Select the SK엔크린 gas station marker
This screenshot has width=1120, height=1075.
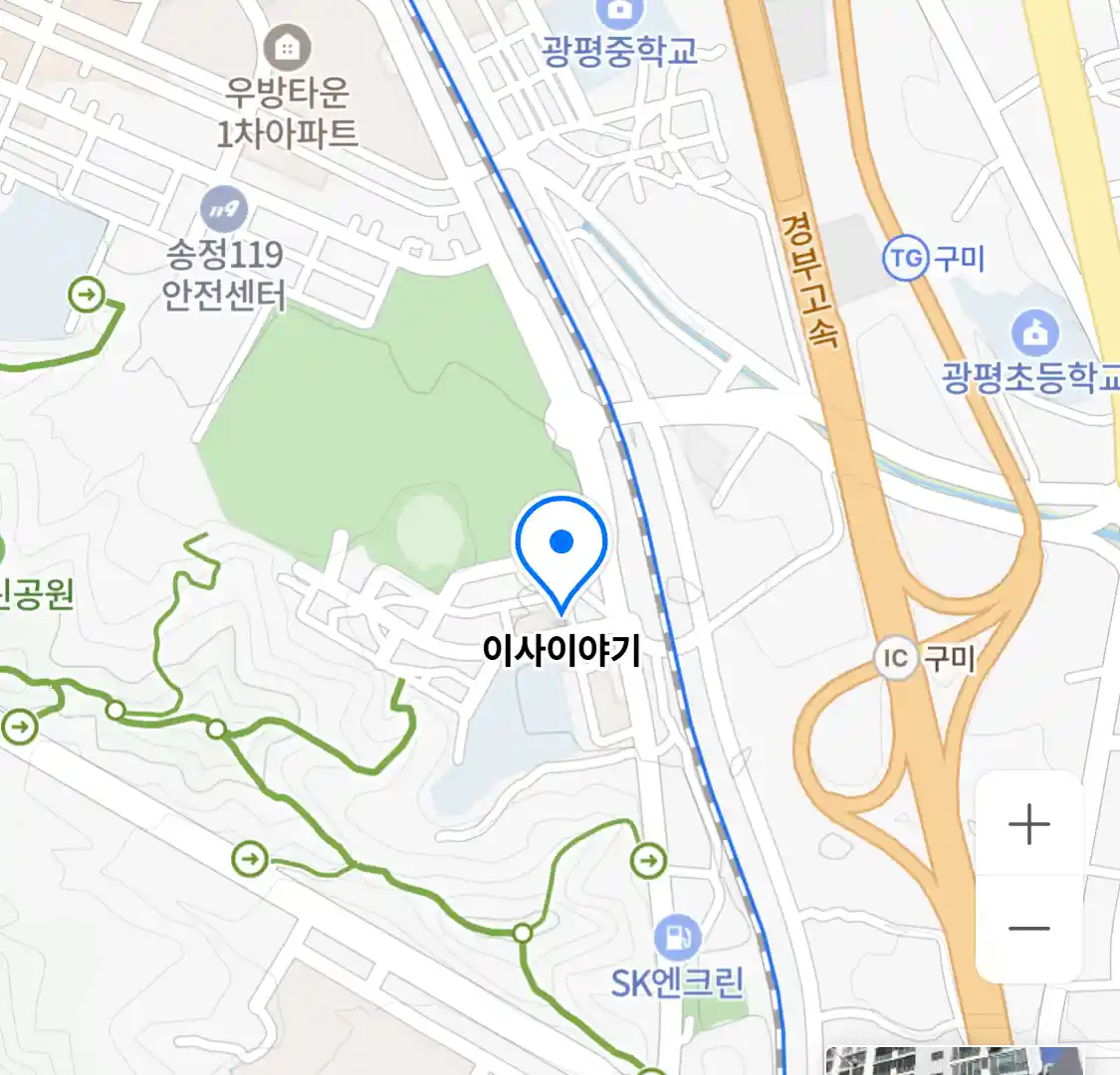[x=677, y=938]
